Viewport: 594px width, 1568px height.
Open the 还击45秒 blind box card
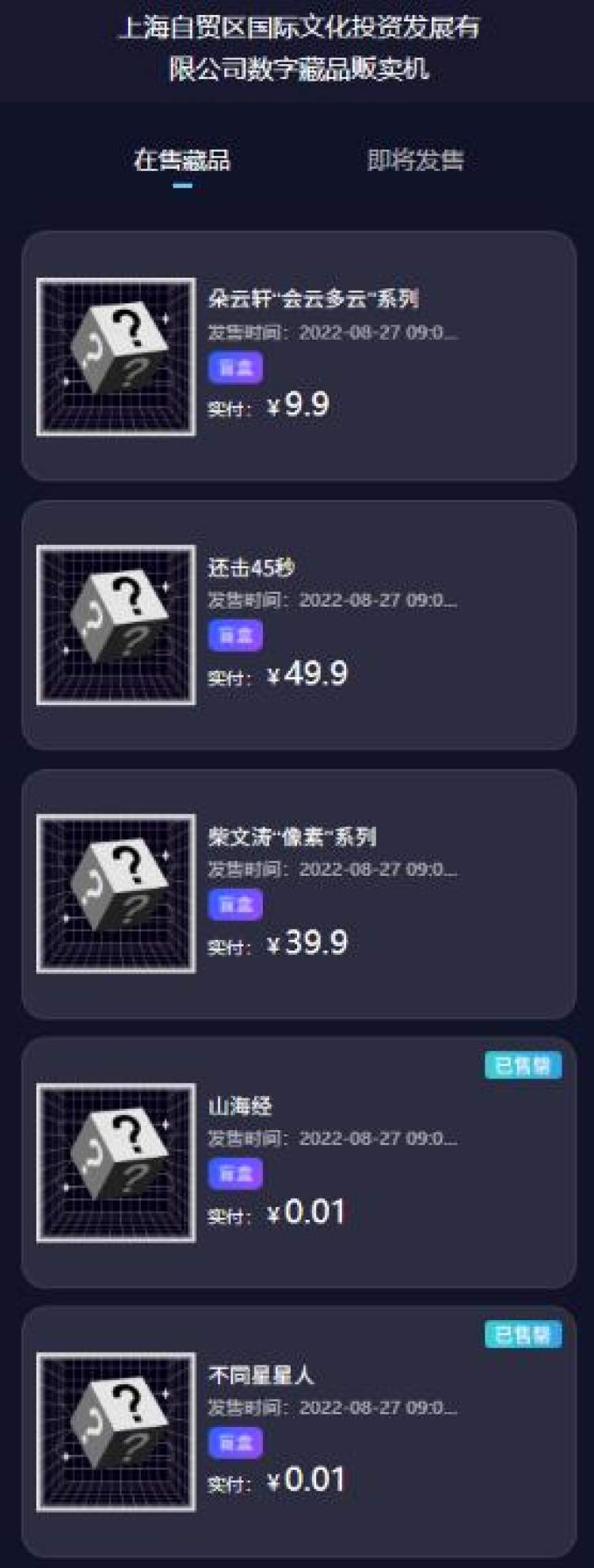pyautogui.click(x=299, y=625)
